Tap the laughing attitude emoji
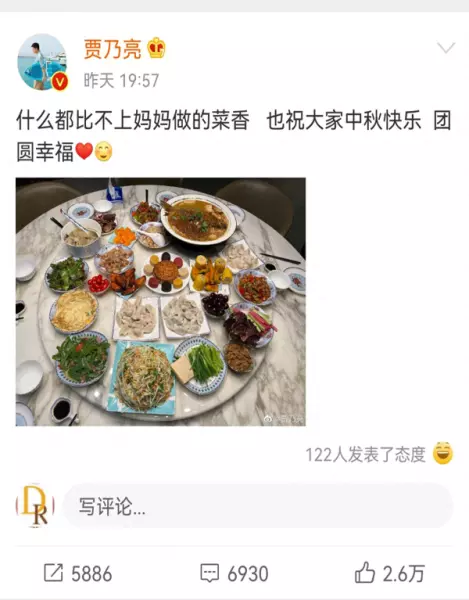The width and height of the screenshot is (469, 600). (x=443, y=454)
